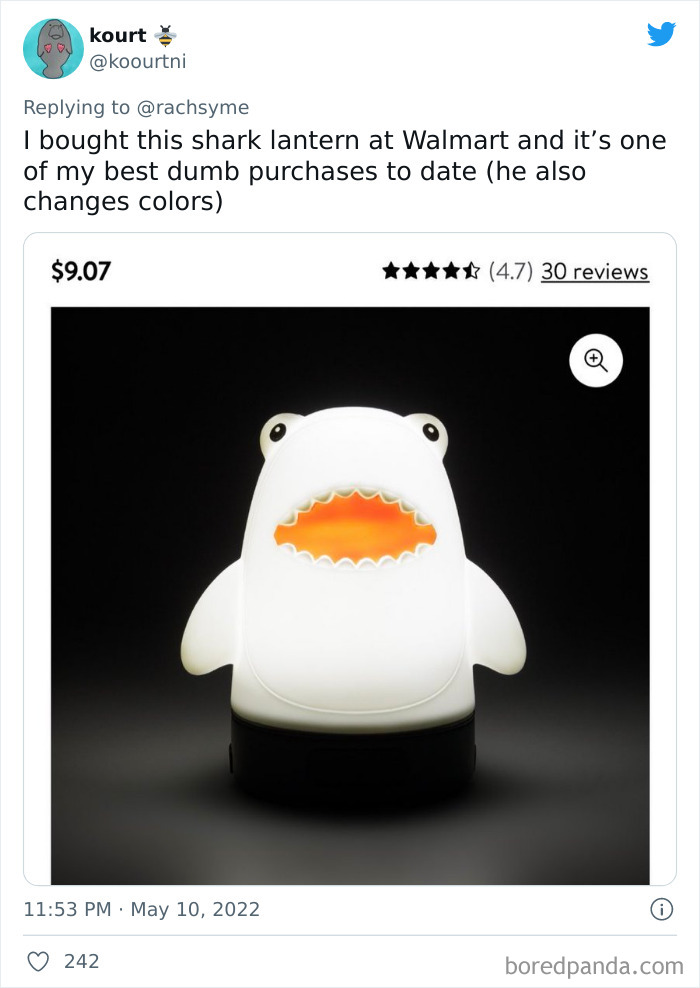Open the Twitter bird icon
Image resolution: width=700 pixels, height=988 pixels.
(x=661, y=35)
